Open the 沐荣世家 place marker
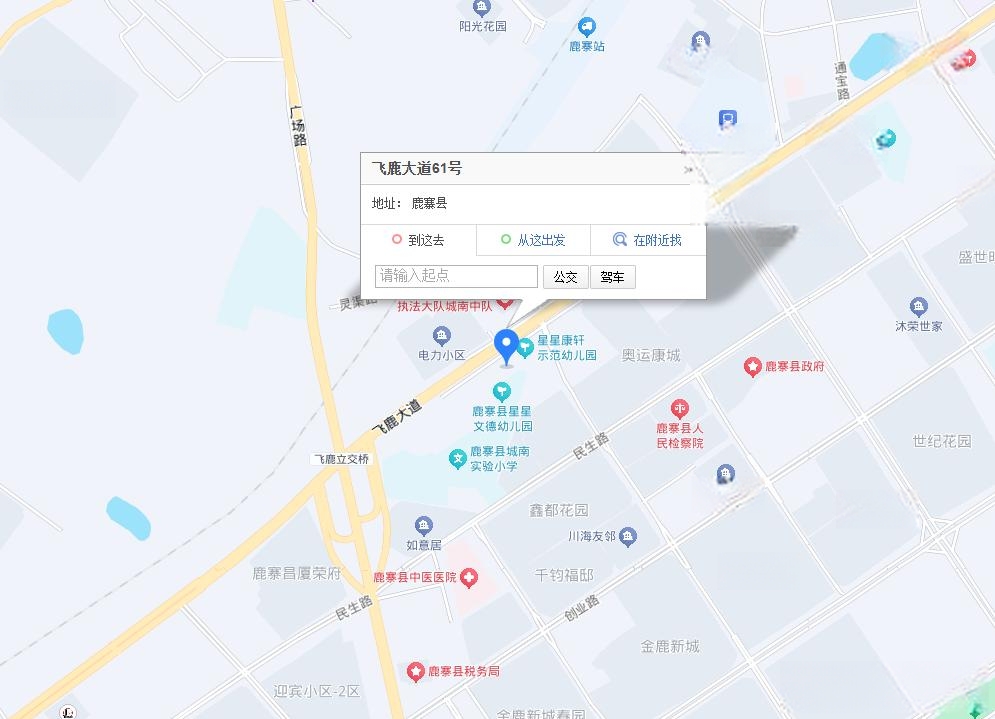 click(x=919, y=307)
